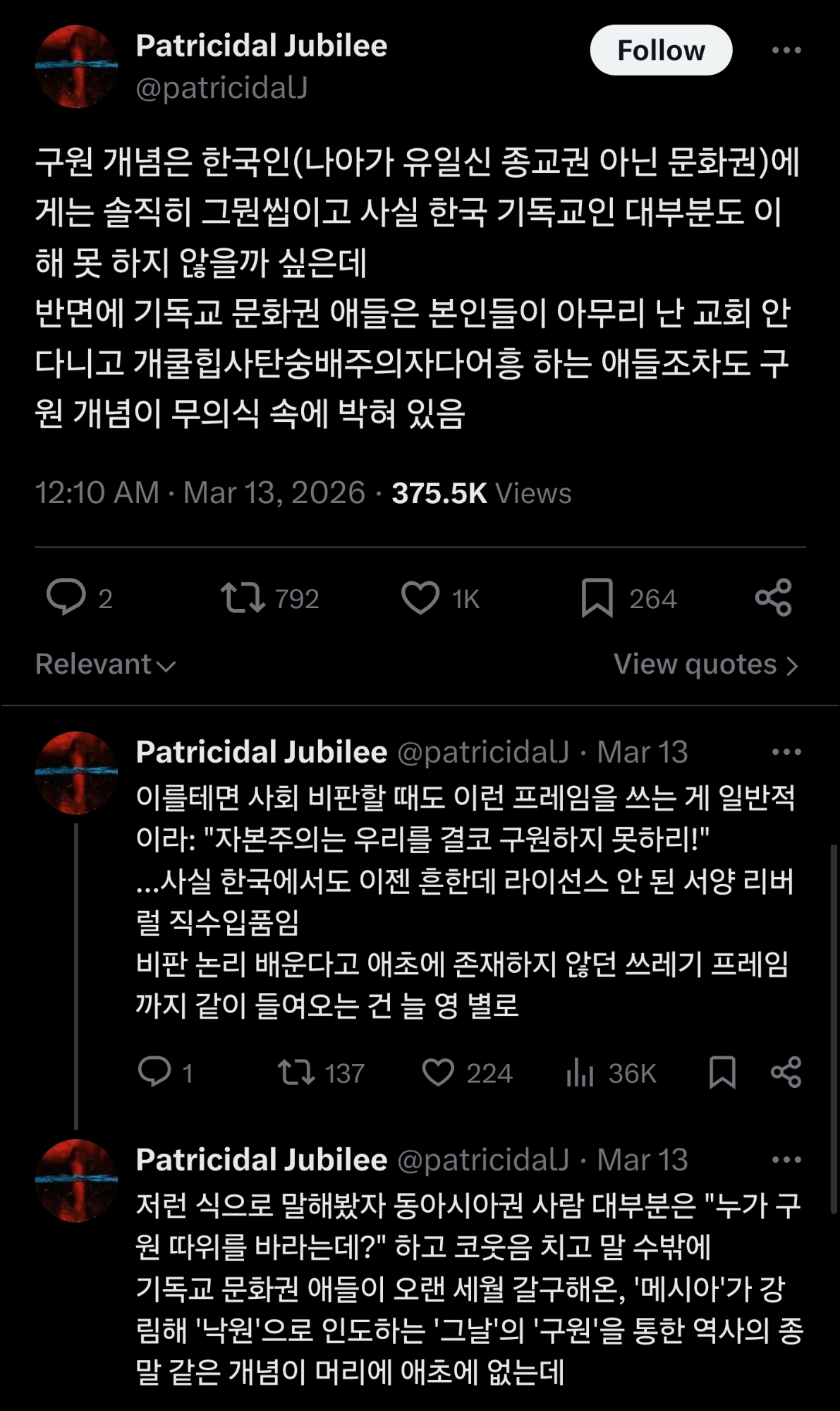Bookmark the reply with 36K views
Image resolution: width=840 pixels, height=1411 pixels.
722,1072
